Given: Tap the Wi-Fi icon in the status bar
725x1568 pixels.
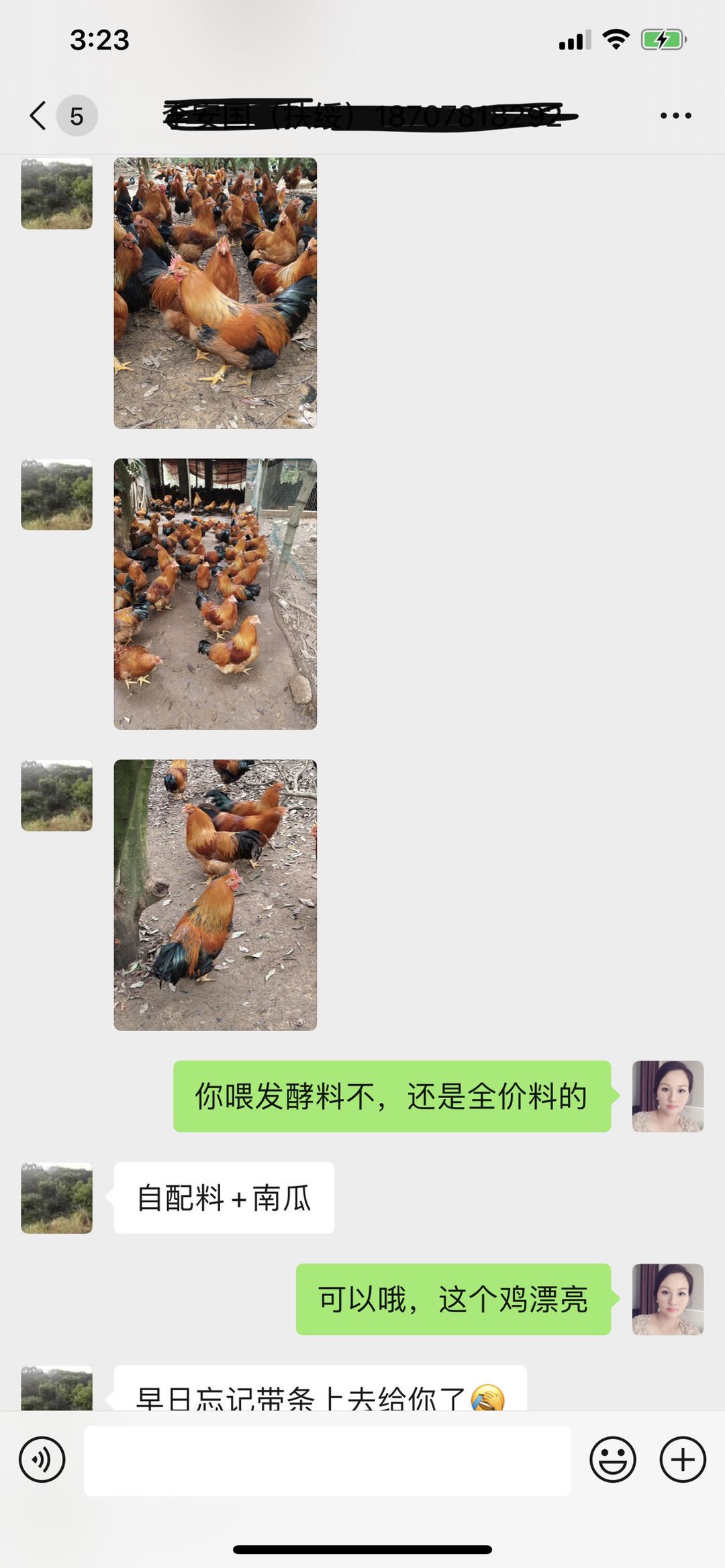Looking at the screenshot, I should tap(615, 40).
